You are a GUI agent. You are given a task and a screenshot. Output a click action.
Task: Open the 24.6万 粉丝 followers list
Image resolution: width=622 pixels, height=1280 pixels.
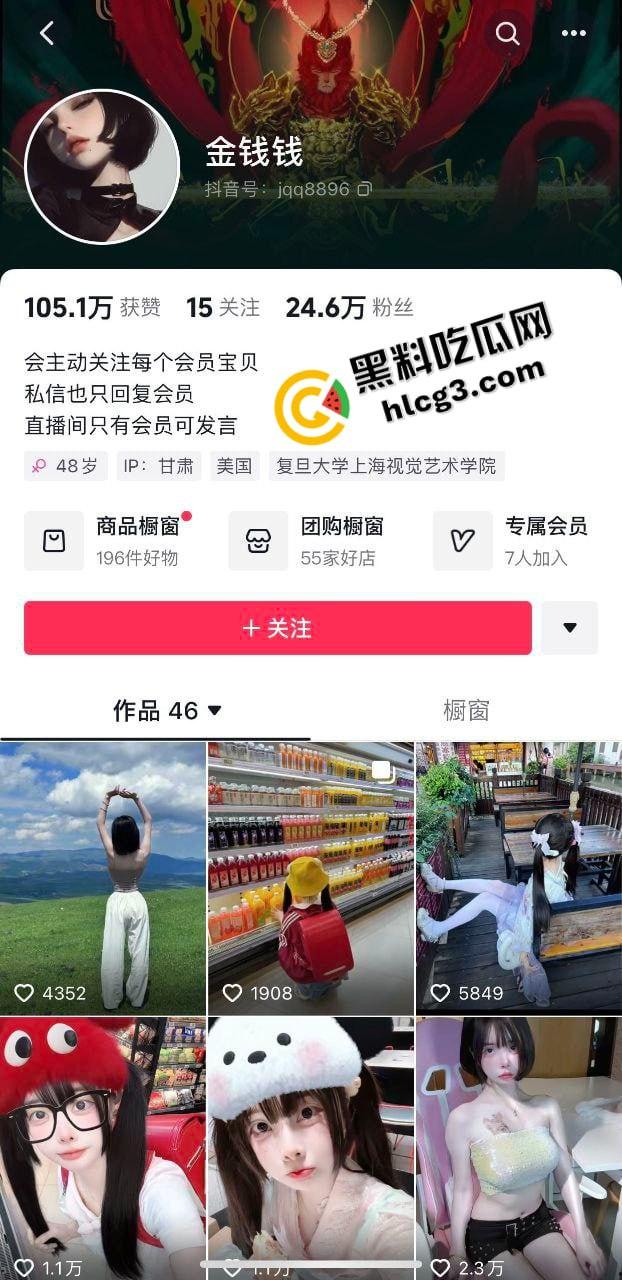click(x=349, y=307)
